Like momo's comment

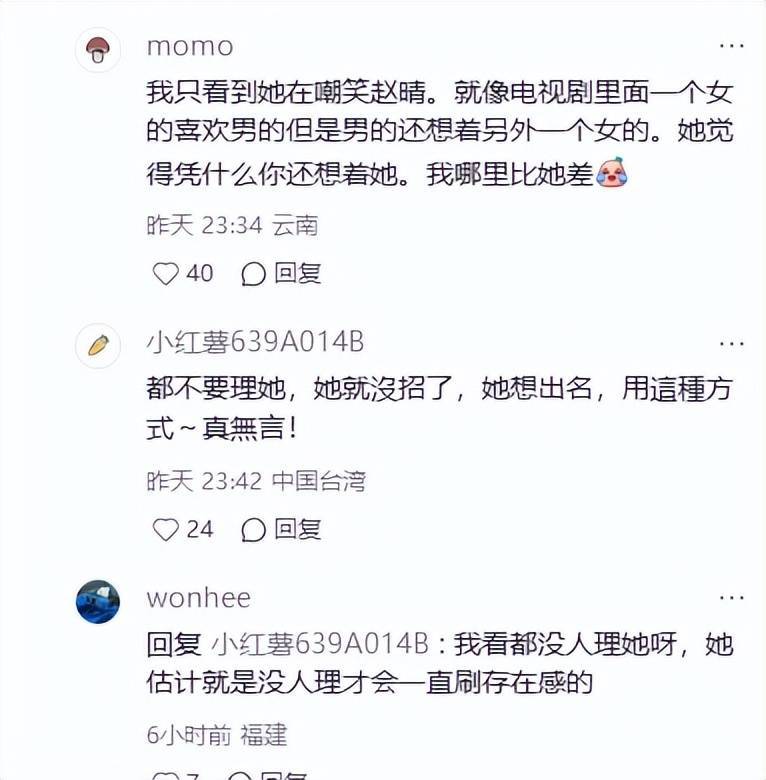pos(166,273)
